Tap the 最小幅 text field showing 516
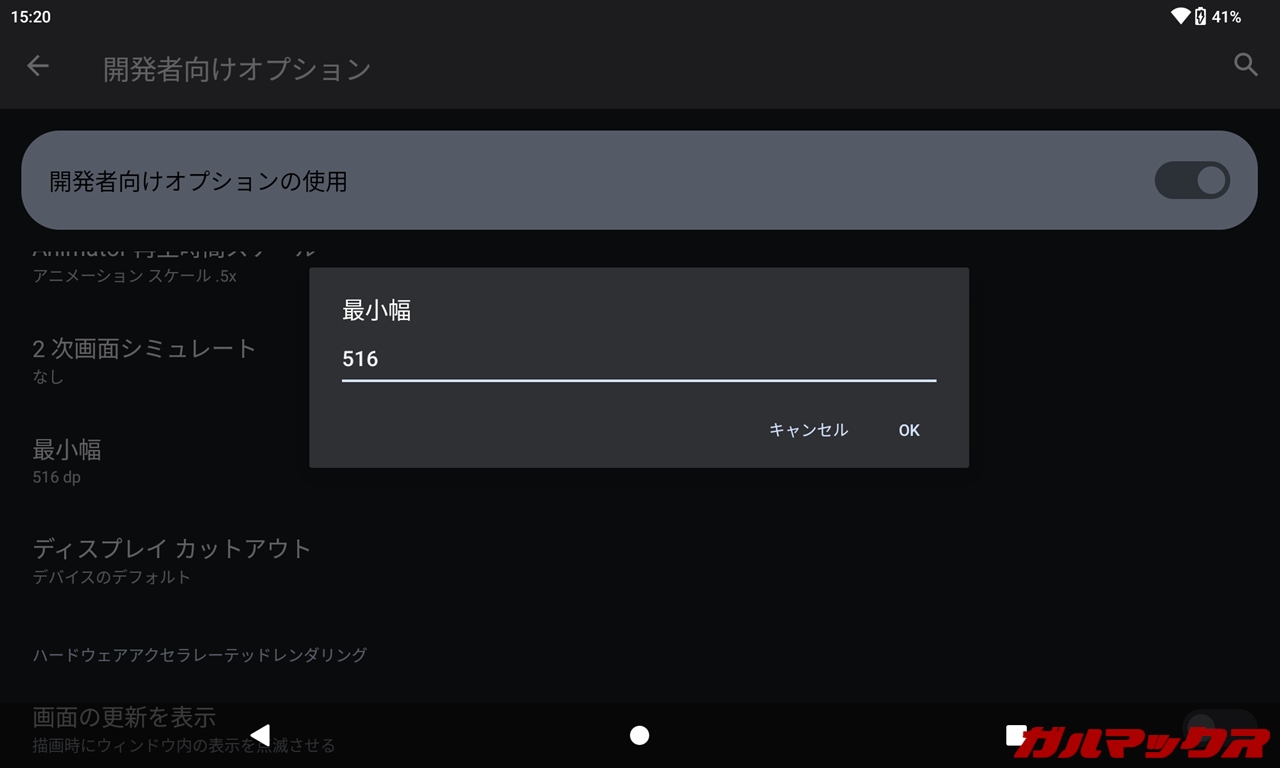The width and height of the screenshot is (1280, 768). 638,359
